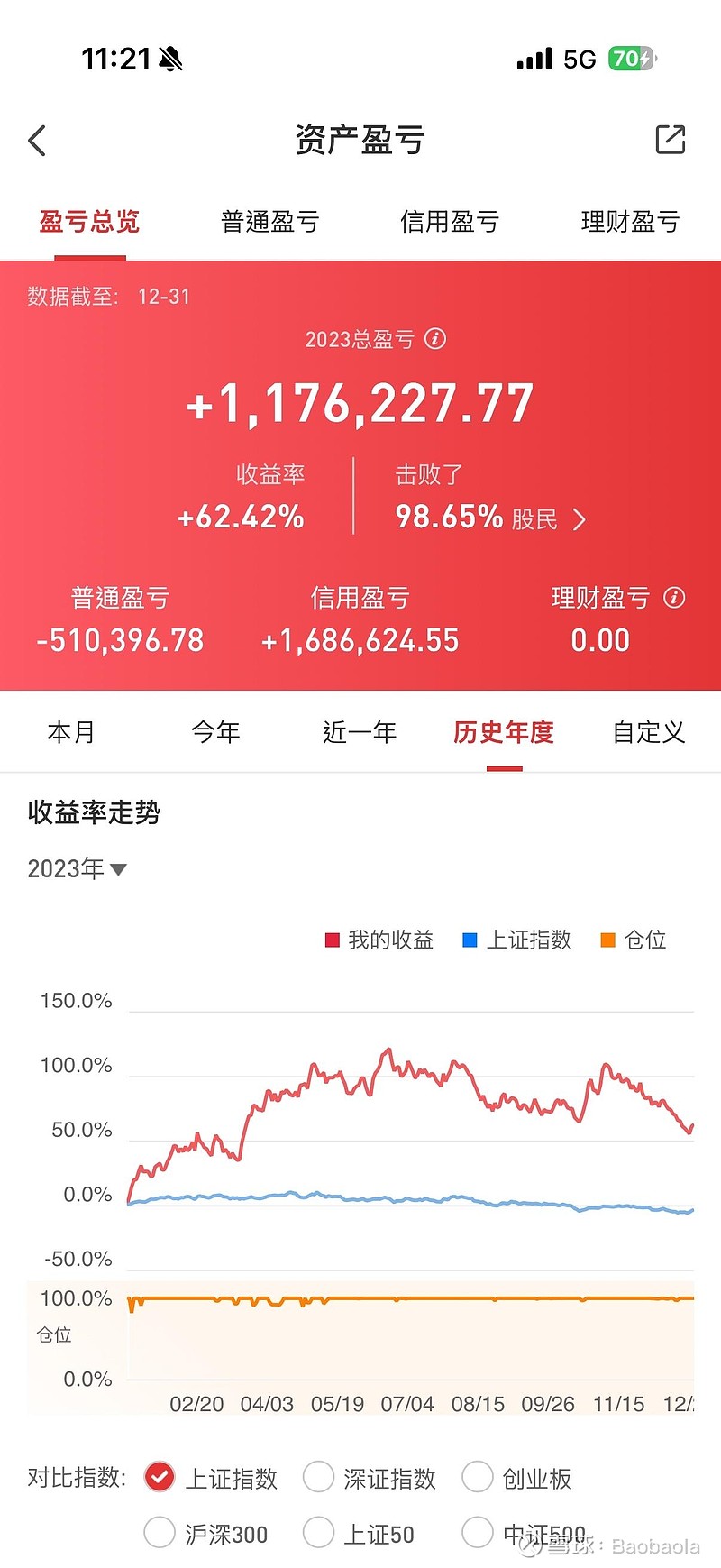Show info for 理财盈亏 amount

674,597
